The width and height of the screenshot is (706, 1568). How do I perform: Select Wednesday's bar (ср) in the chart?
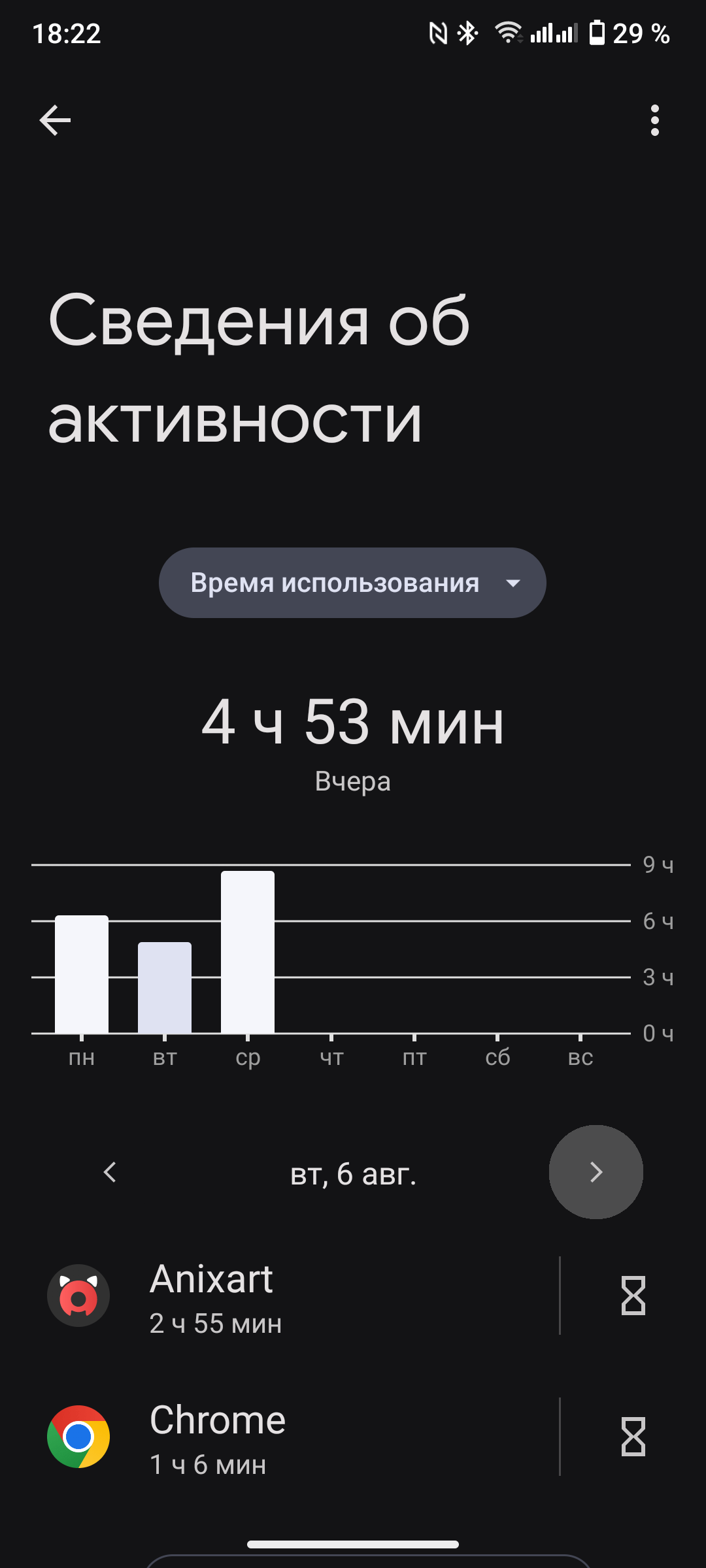pyautogui.click(x=248, y=952)
